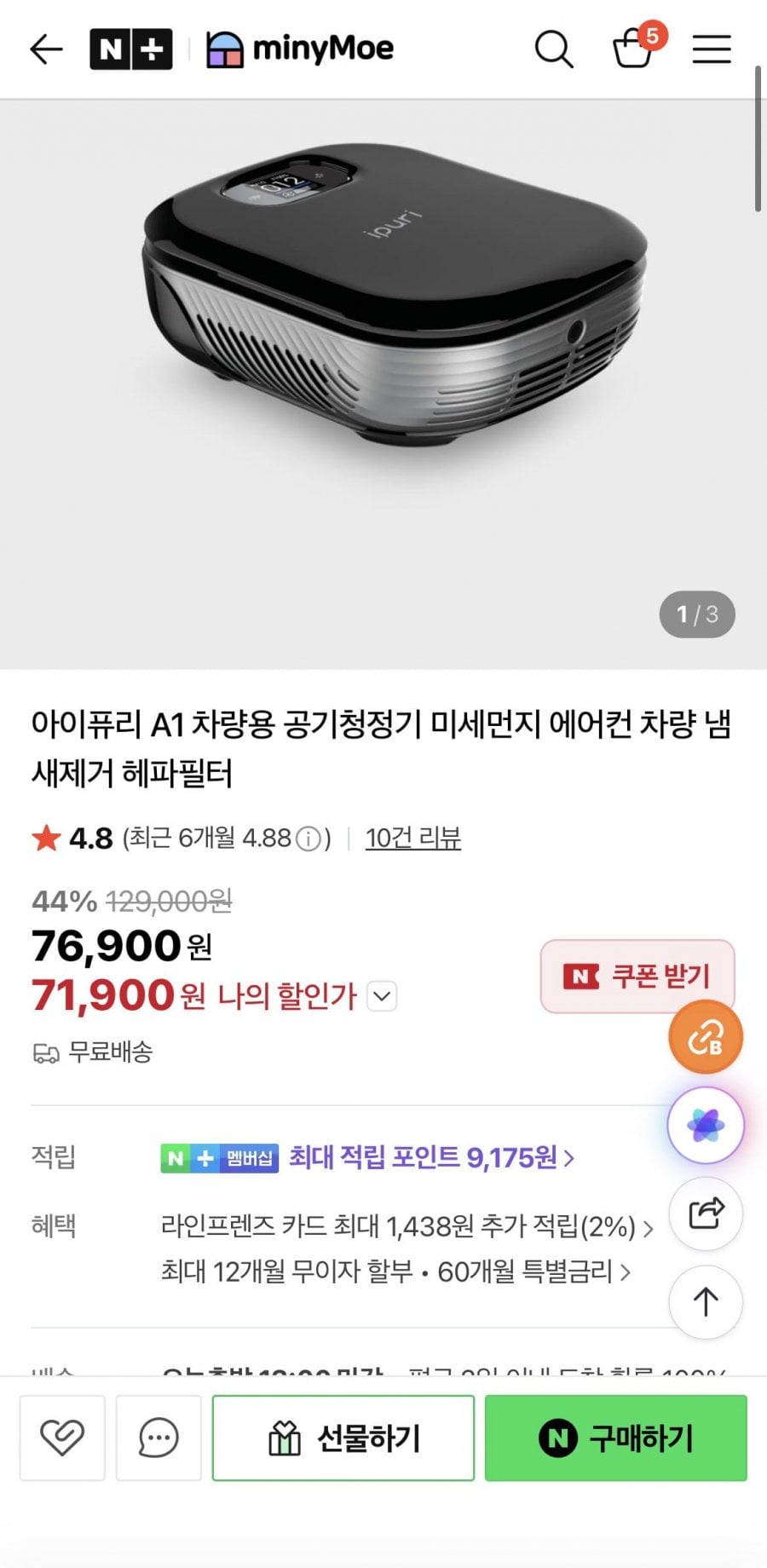
Task: Open the hamburger menu
Action: 712,49
